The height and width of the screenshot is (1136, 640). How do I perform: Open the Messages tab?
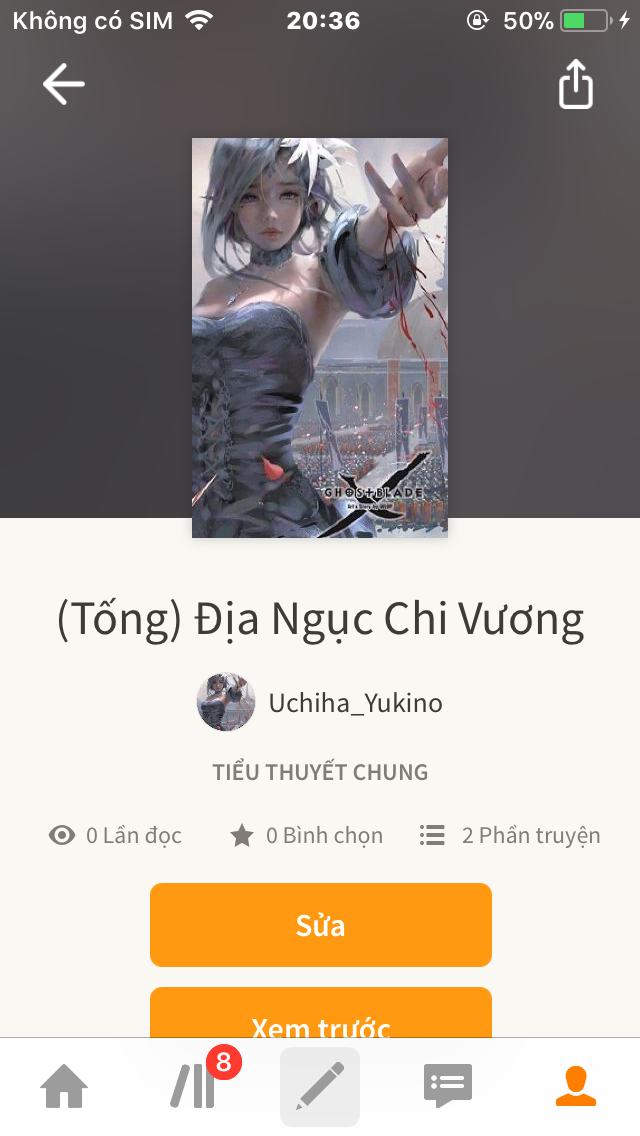(x=448, y=1086)
